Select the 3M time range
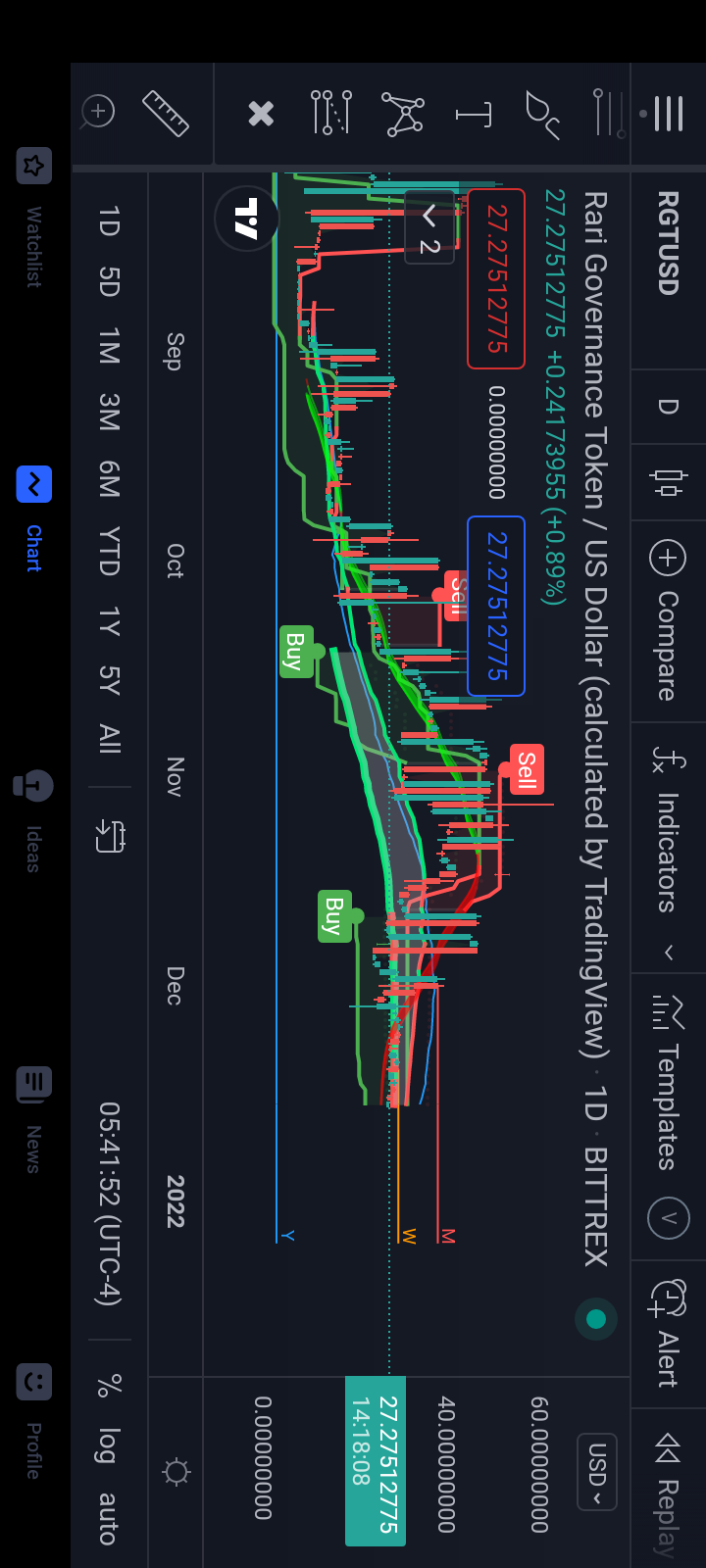The height and width of the screenshot is (1568, 706). coord(108,412)
